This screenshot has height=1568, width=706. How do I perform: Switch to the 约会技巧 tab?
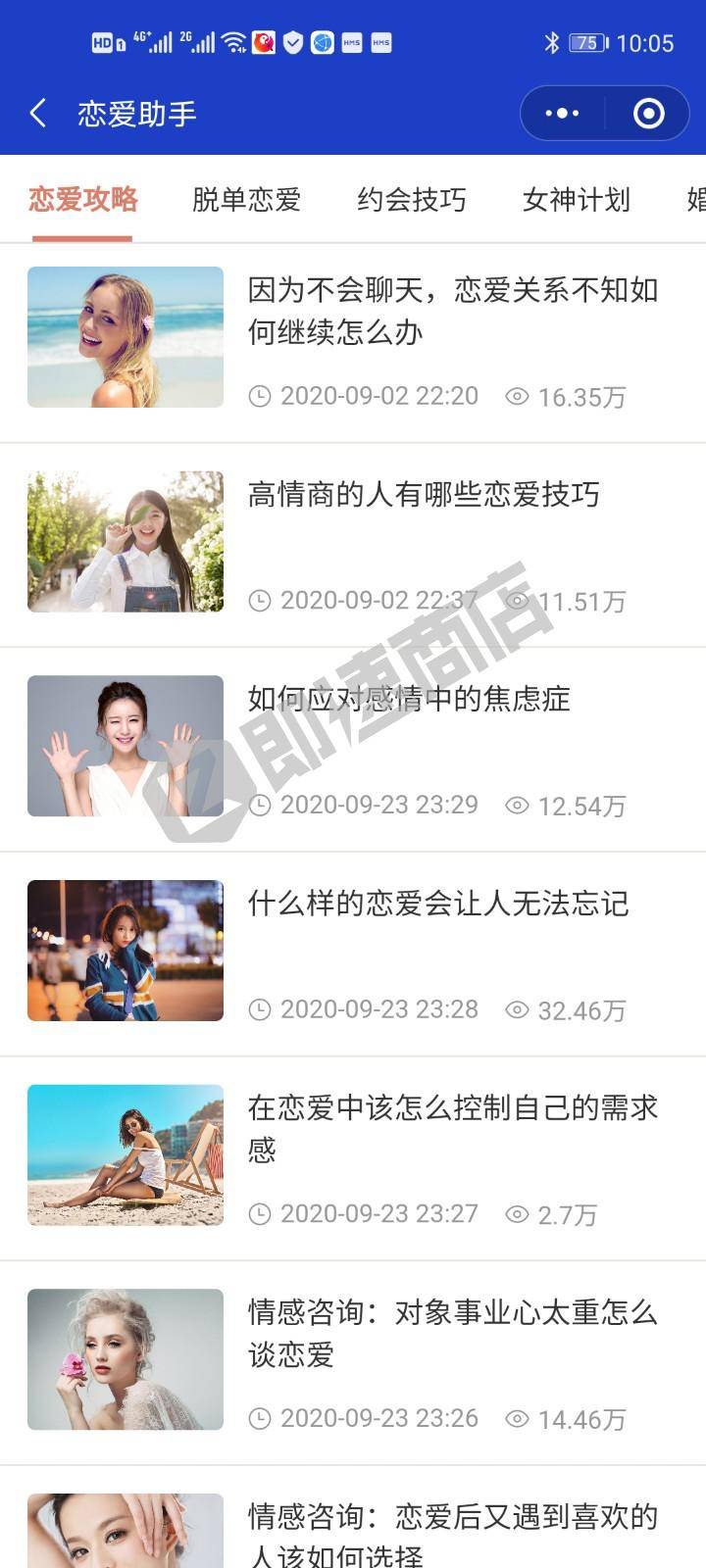point(411,200)
